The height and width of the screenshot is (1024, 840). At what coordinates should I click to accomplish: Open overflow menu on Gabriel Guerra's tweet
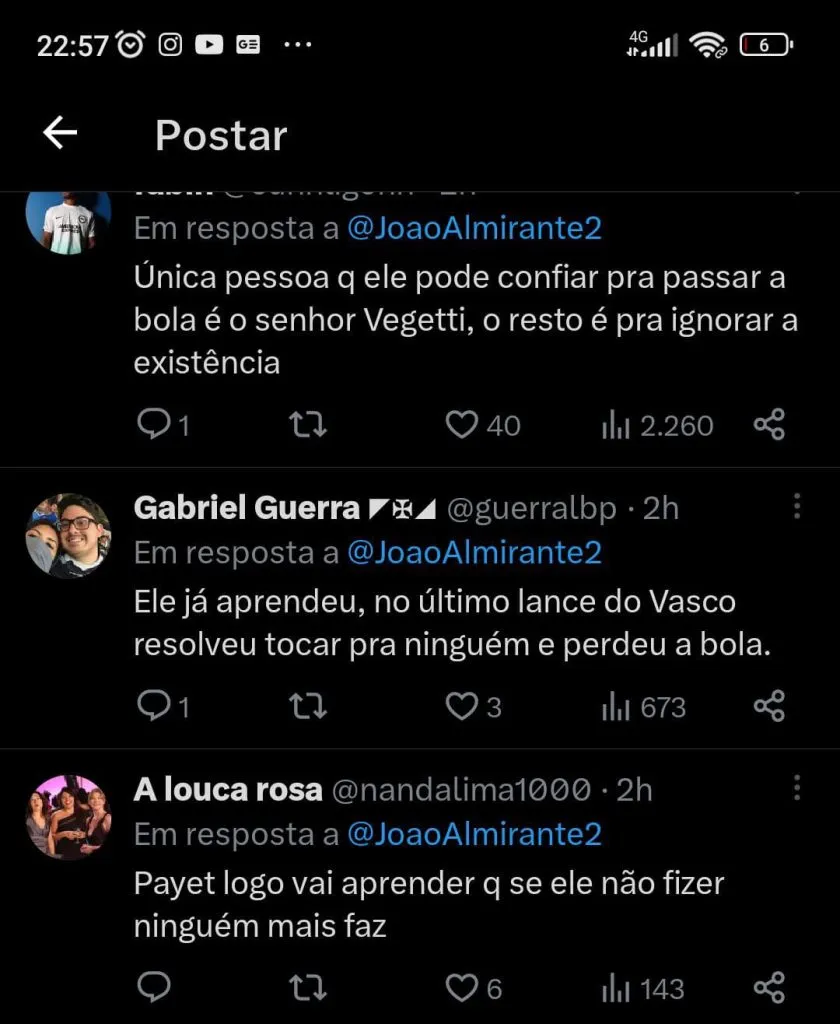coord(796,507)
